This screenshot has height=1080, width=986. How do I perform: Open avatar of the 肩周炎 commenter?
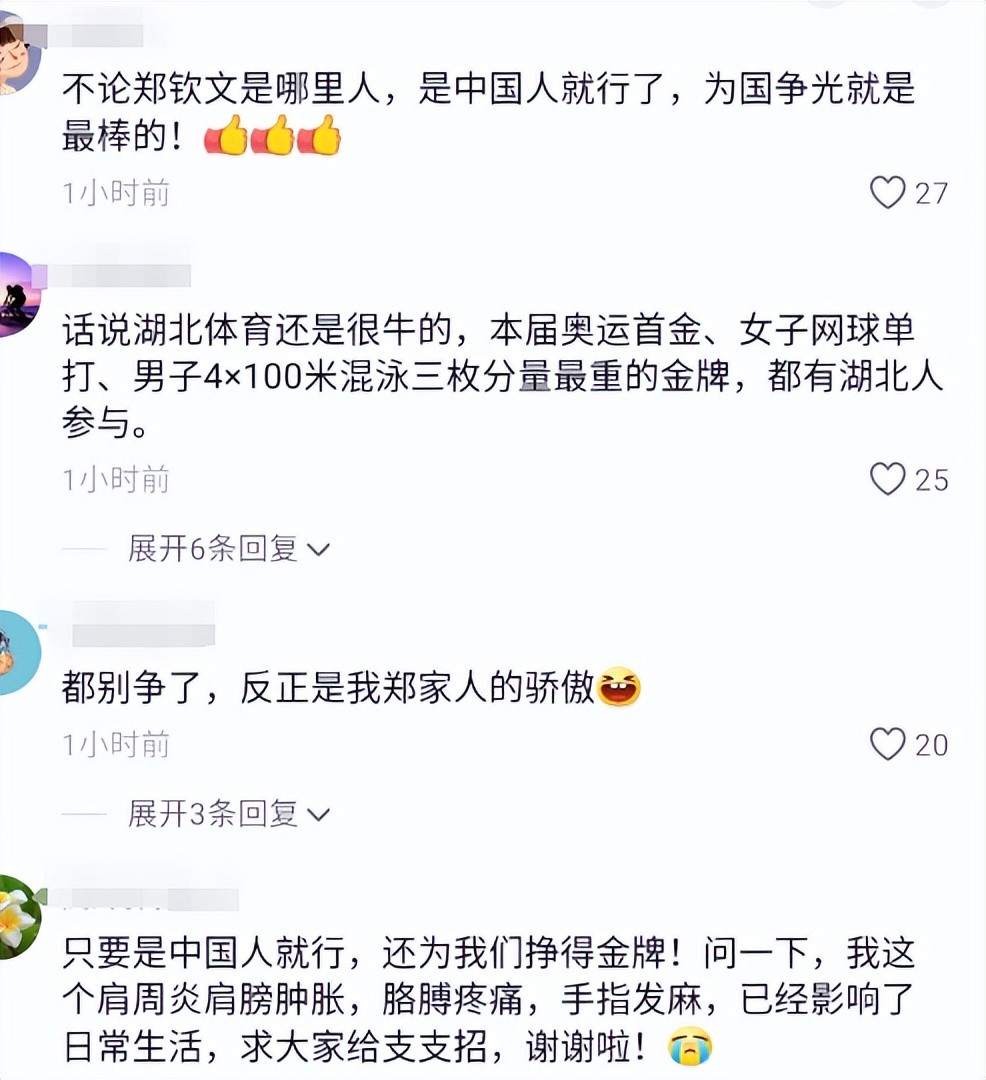(17, 916)
